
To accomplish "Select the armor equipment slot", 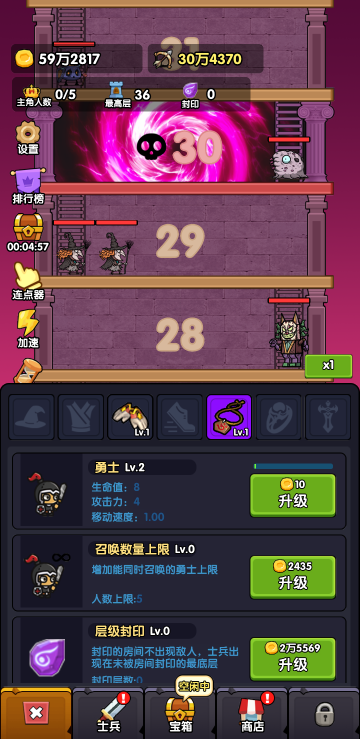I will pyautogui.click(x=81, y=417).
